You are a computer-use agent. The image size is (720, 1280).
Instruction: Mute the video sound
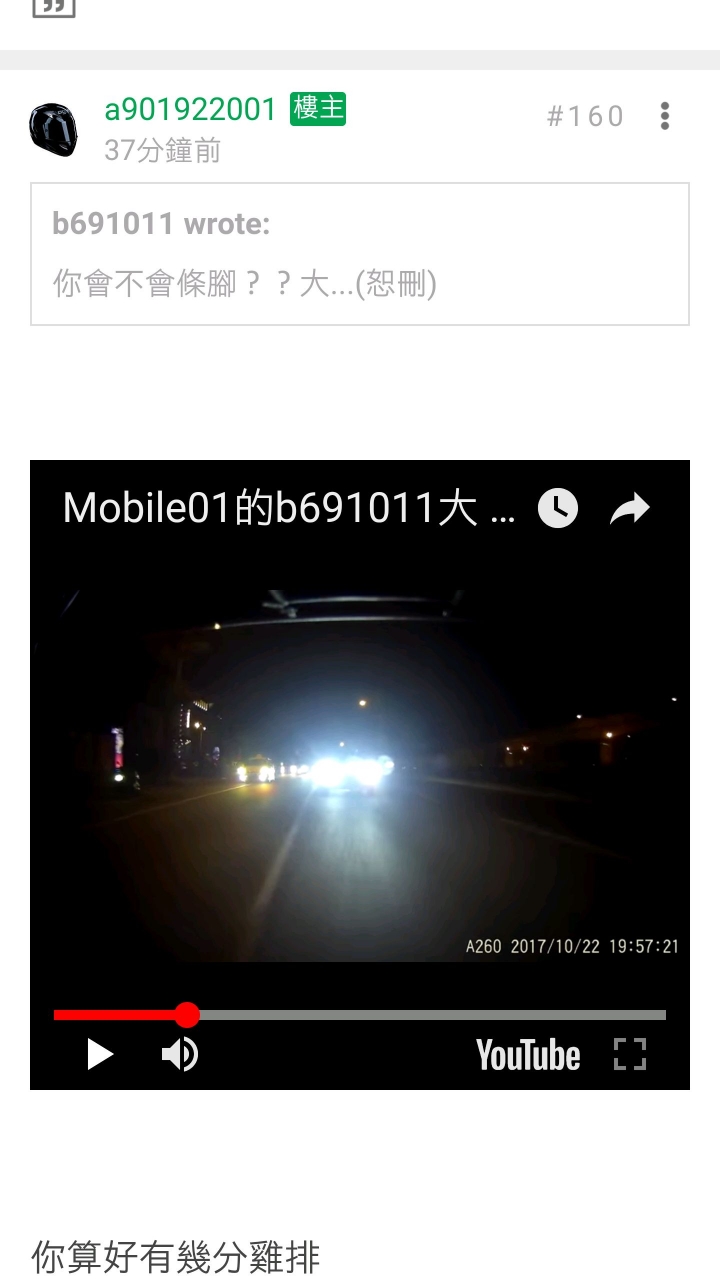pyautogui.click(x=180, y=1054)
